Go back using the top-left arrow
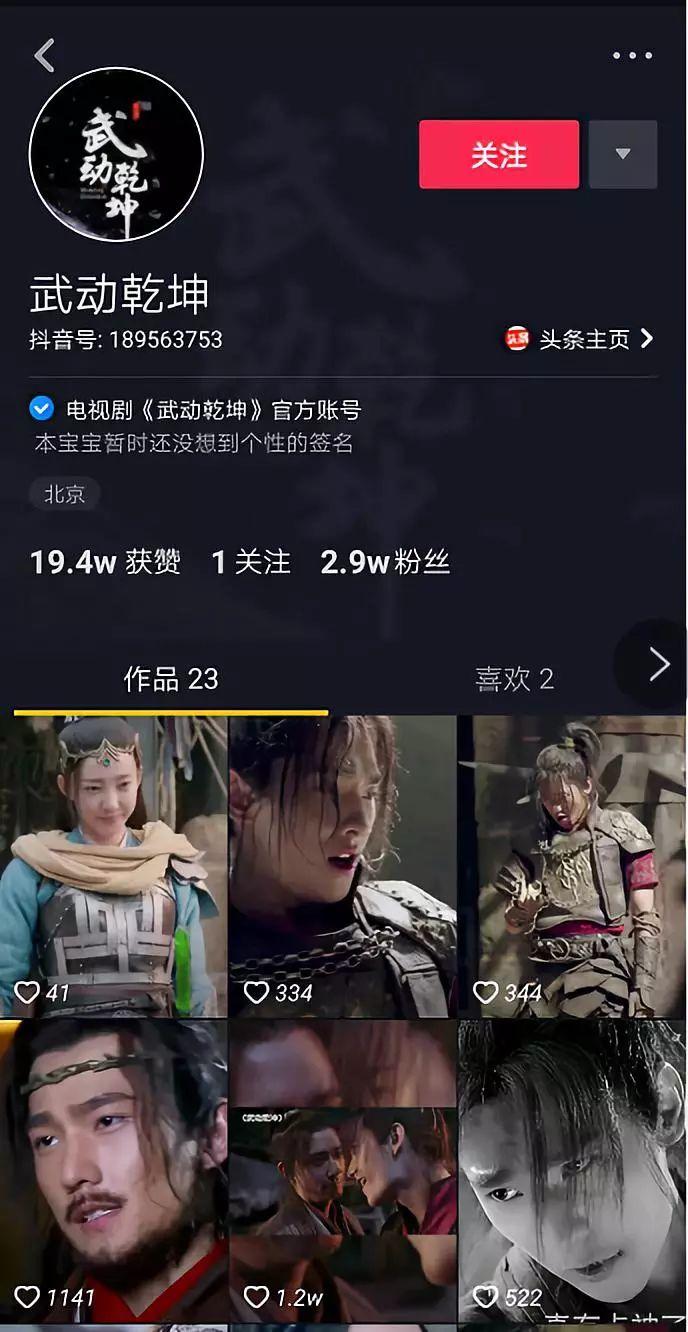The image size is (688, 1332). [44, 56]
